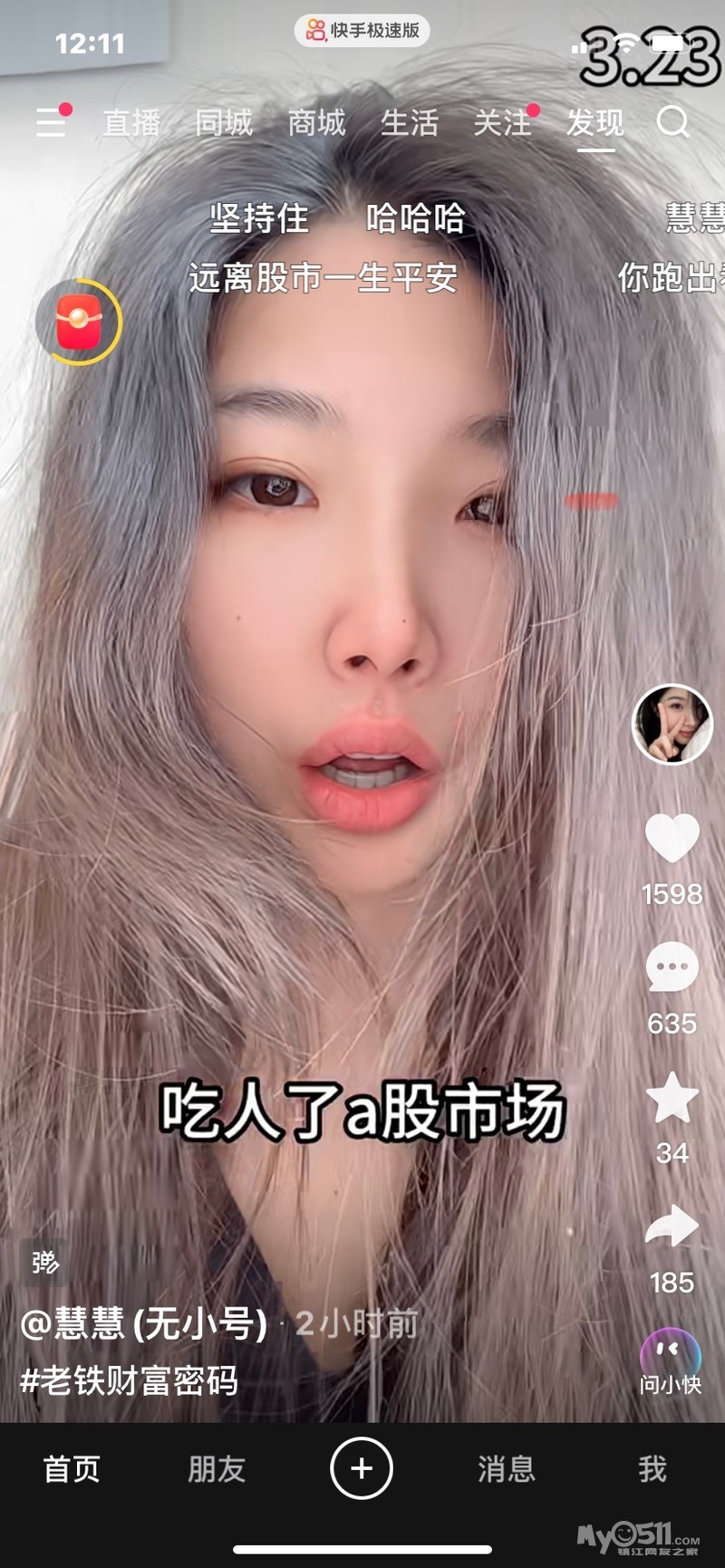Go to the 生活 tab
The image size is (725, 1568).
pos(409,122)
